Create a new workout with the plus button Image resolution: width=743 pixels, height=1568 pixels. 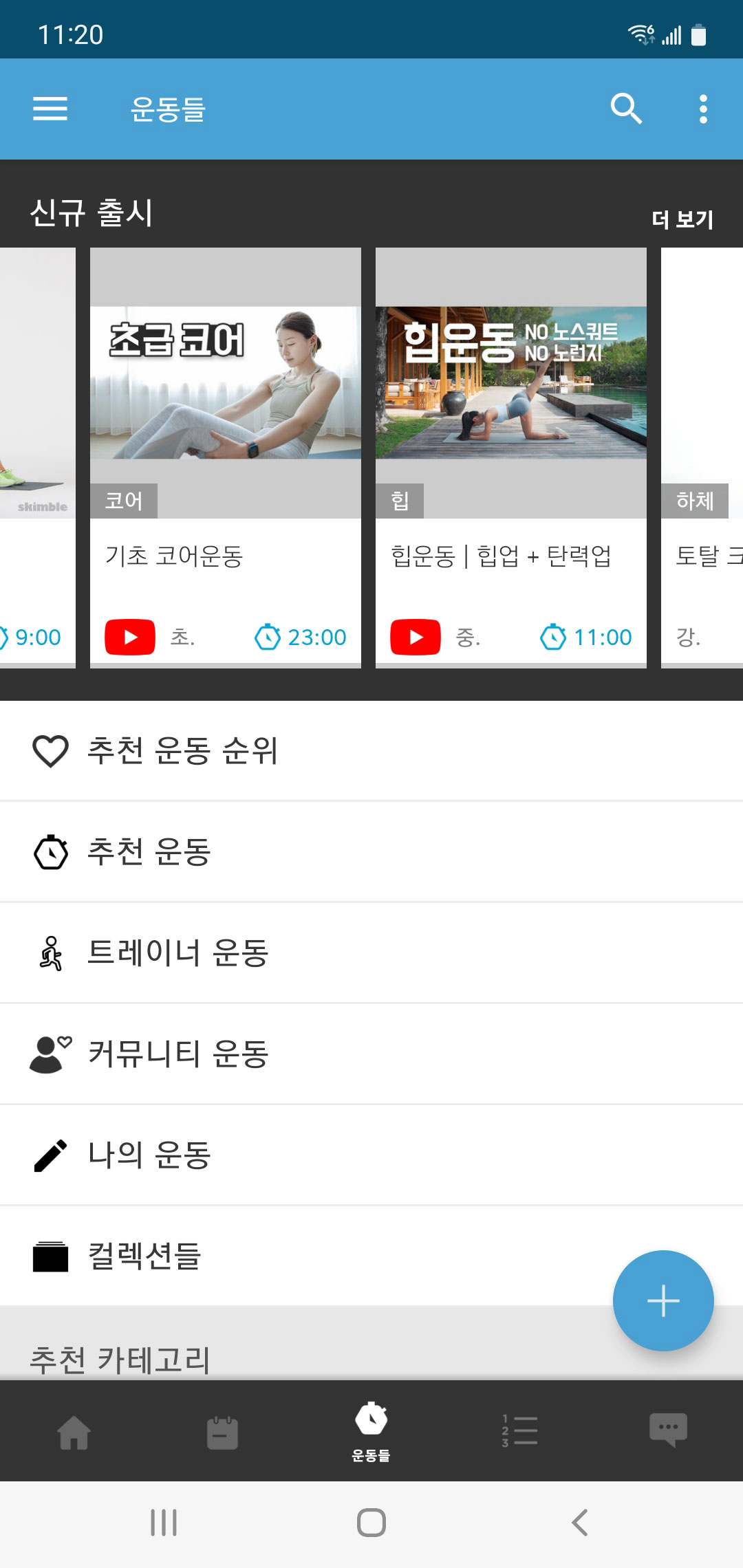[x=663, y=1300]
